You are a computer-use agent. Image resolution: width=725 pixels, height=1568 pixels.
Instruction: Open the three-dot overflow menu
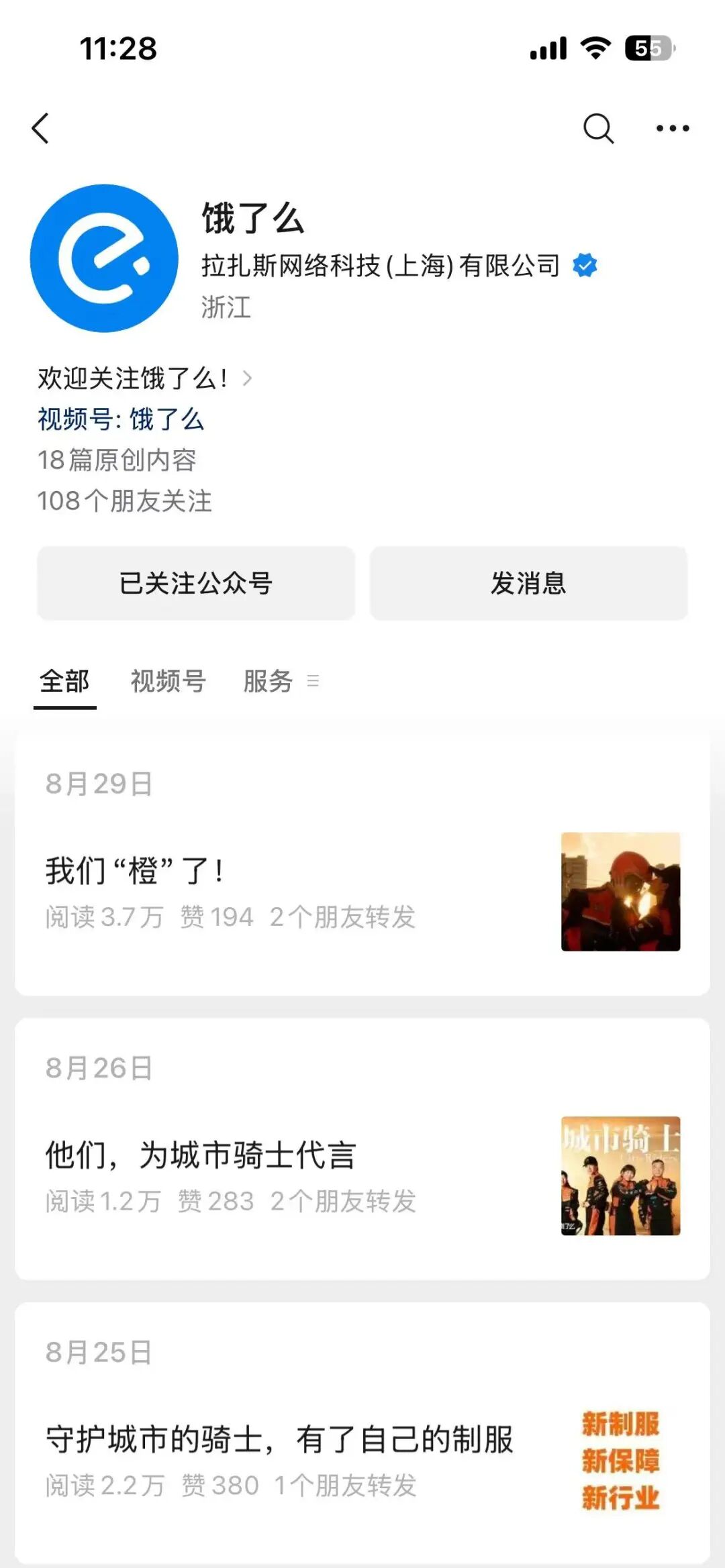(672, 128)
